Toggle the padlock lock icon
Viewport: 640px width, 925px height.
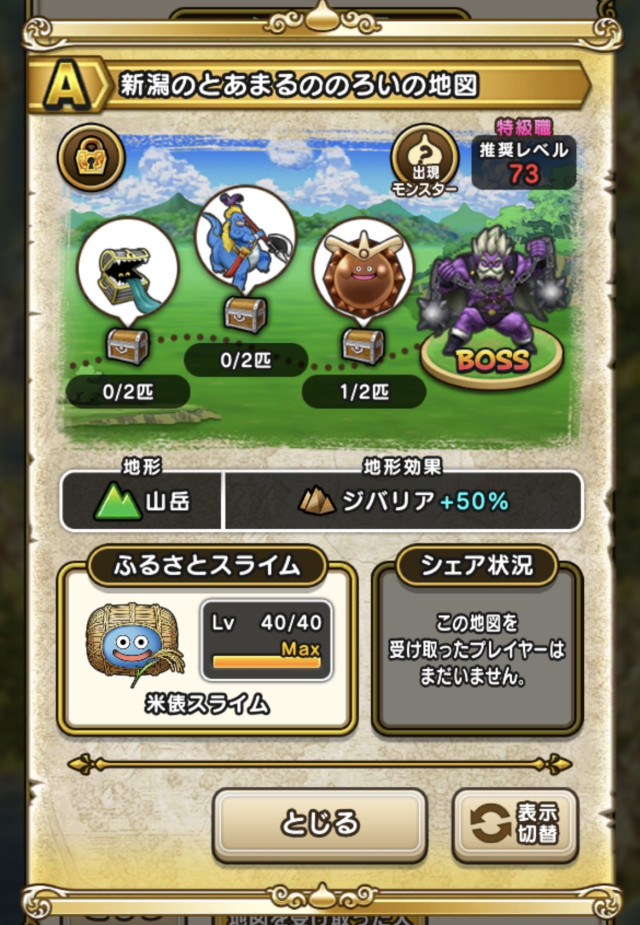(91, 156)
